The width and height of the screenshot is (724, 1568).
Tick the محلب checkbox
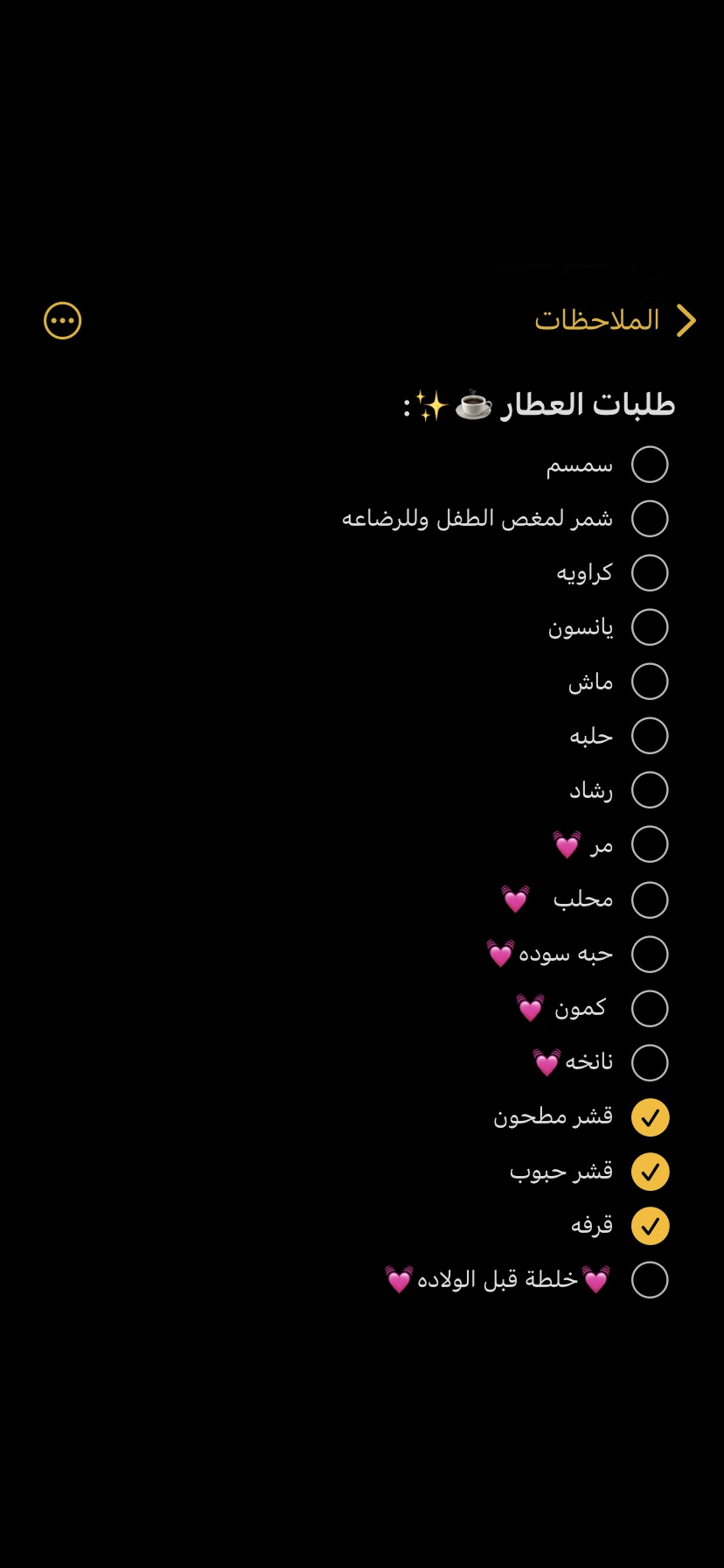tap(650, 899)
